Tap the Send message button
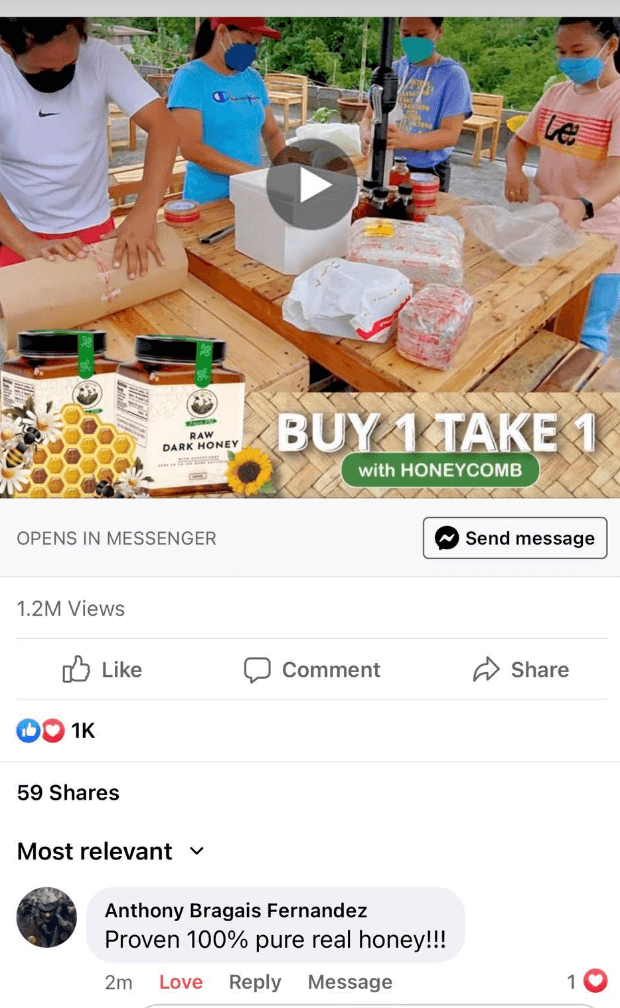The image size is (620, 1008). pos(515,538)
